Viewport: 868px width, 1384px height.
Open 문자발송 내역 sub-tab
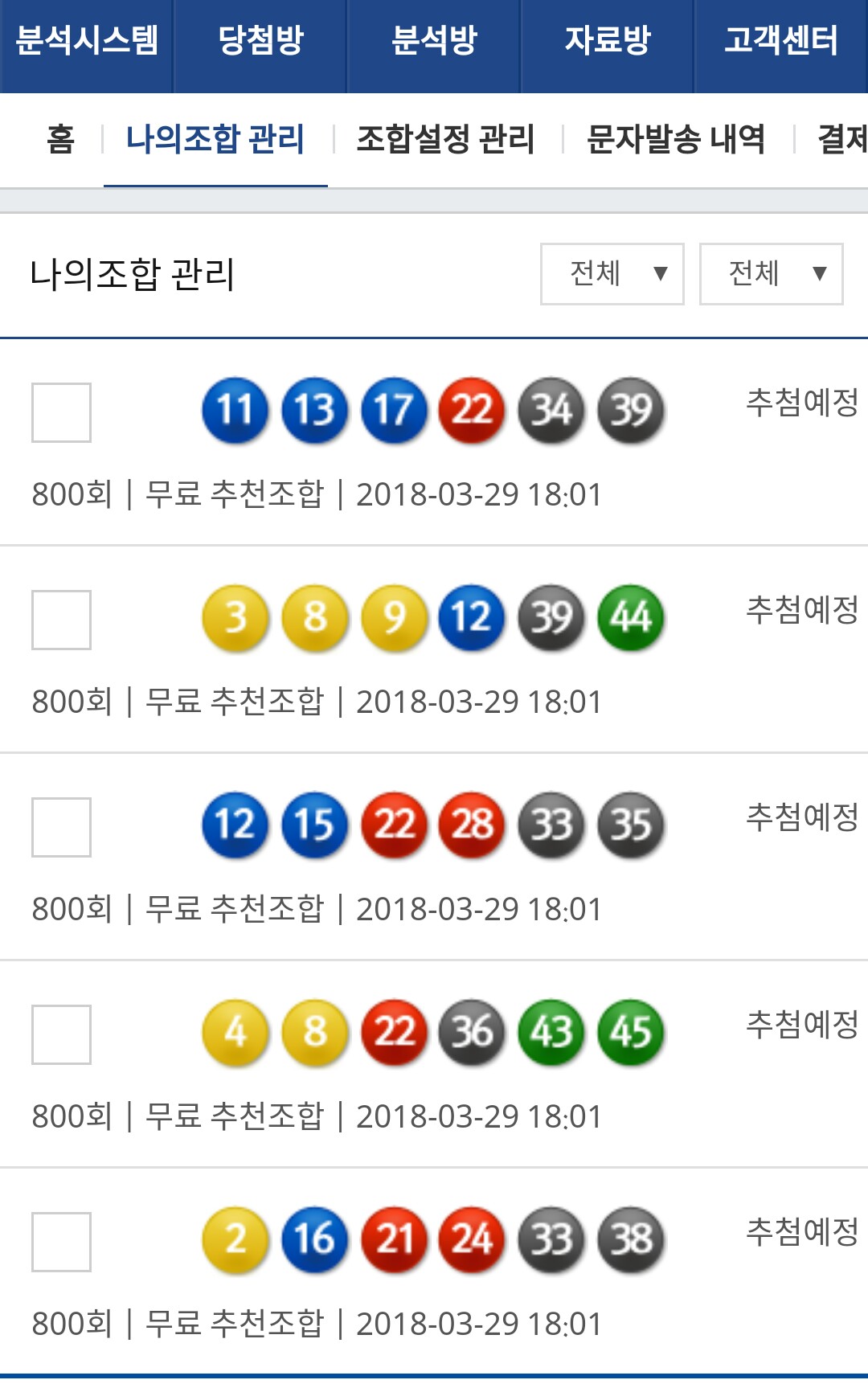pos(676,139)
